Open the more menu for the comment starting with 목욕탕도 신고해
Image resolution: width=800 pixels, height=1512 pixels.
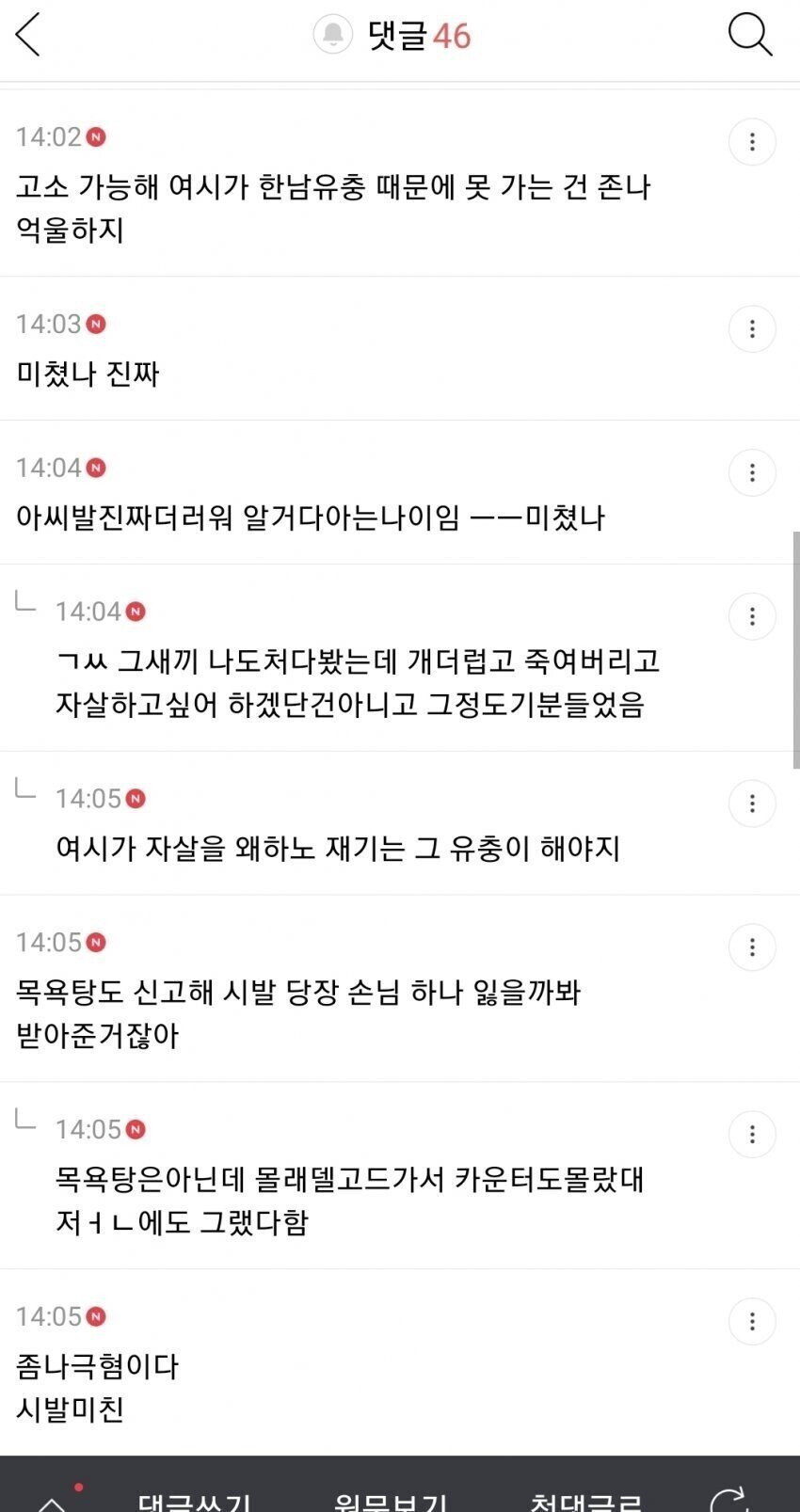coord(752,947)
